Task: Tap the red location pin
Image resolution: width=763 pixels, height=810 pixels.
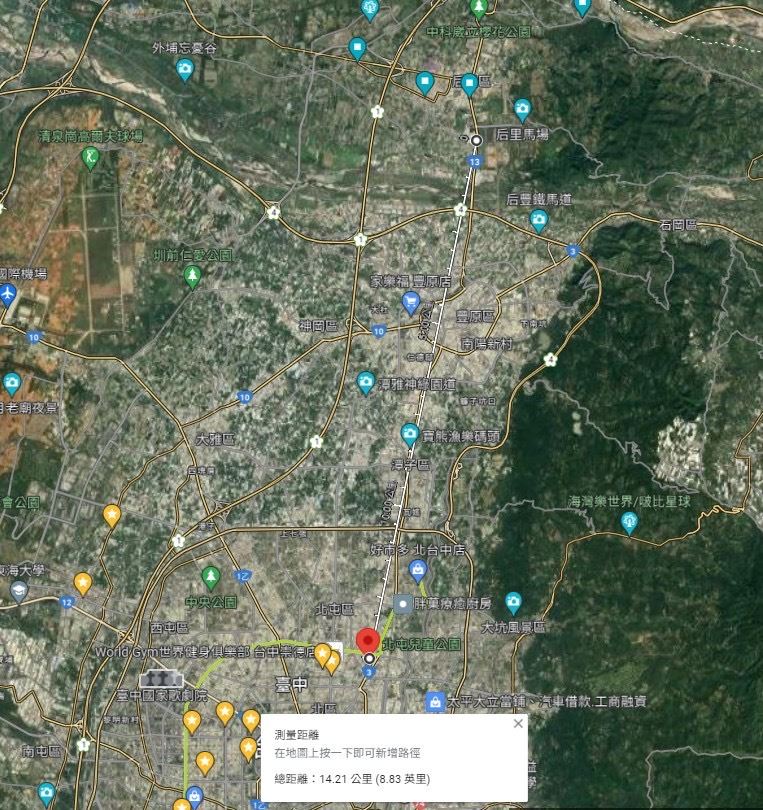Action: click(369, 642)
